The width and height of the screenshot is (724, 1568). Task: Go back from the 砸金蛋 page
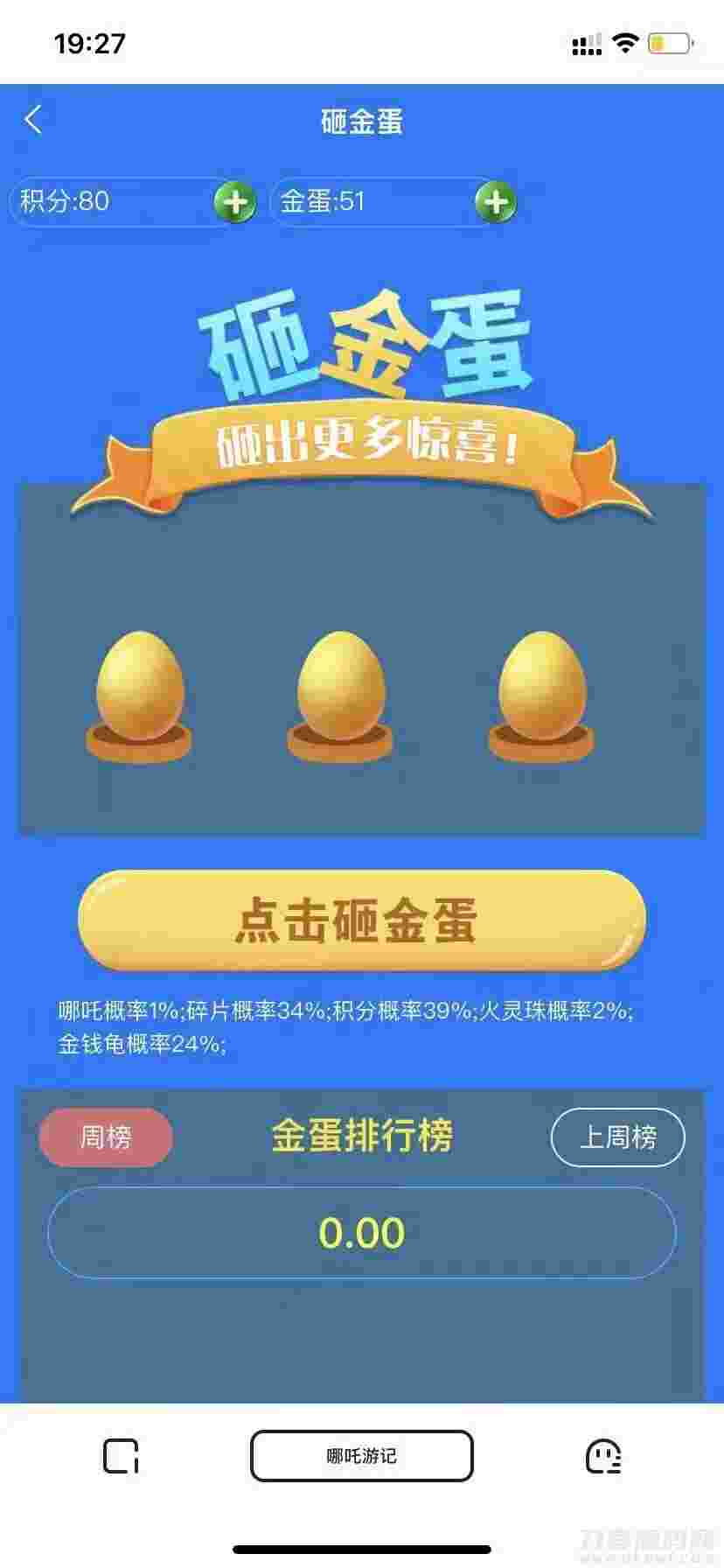(x=34, y=120)
